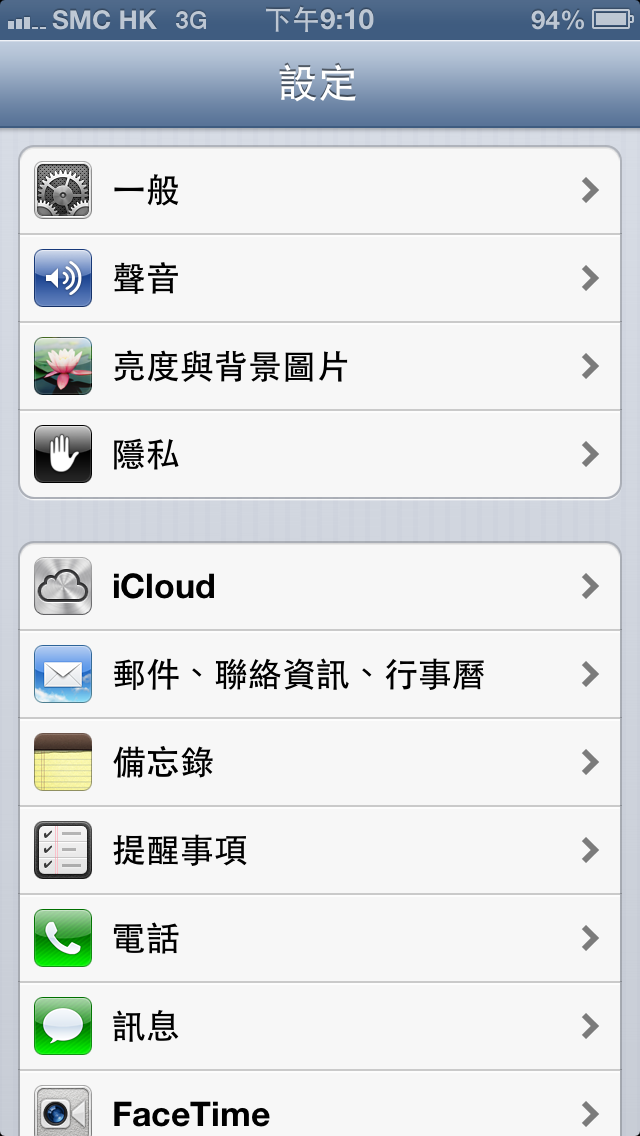Open the 一般 (General) settings
This screenshot has width=640, height=1136.
point(320,190)
